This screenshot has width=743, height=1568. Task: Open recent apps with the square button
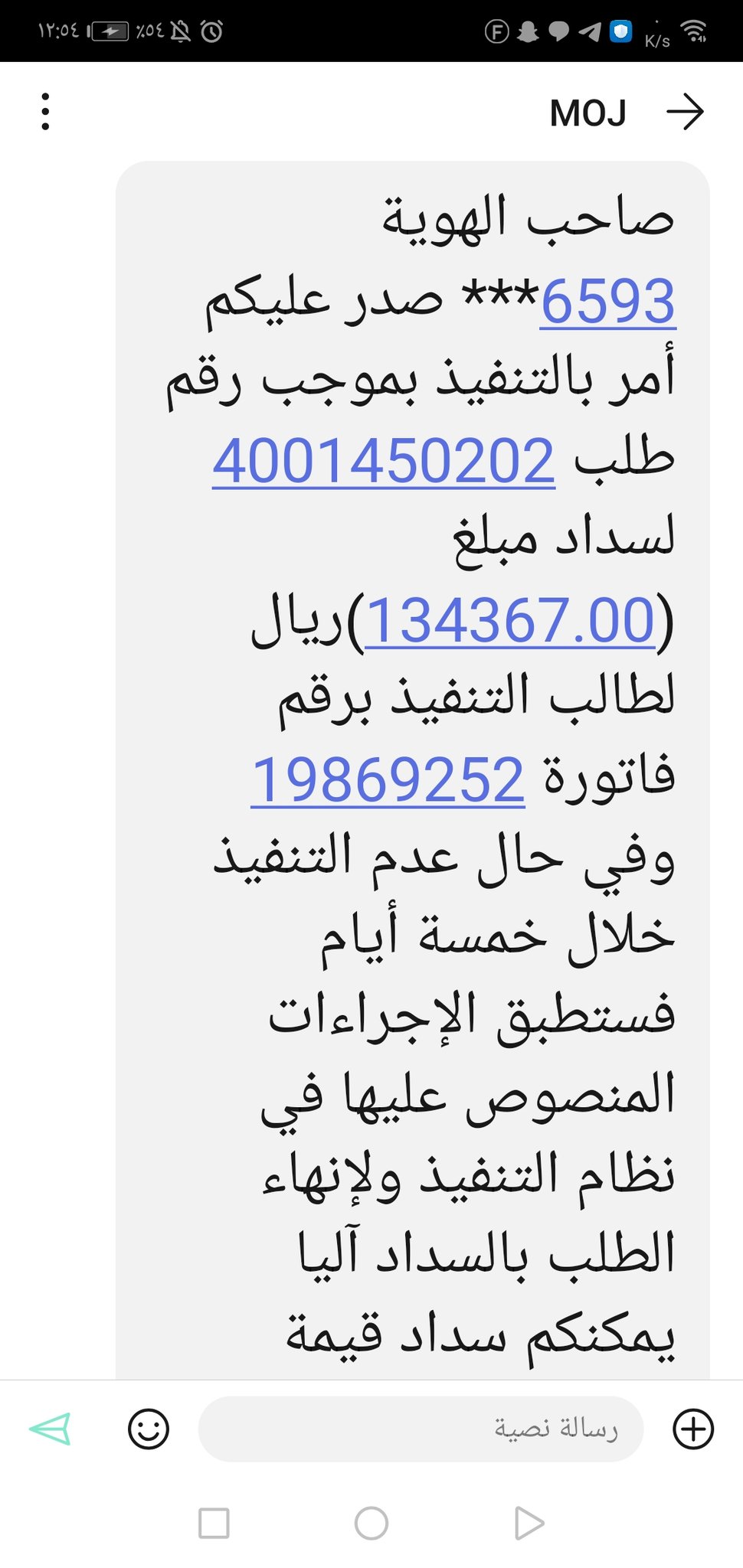click(x=214, y=1523)
